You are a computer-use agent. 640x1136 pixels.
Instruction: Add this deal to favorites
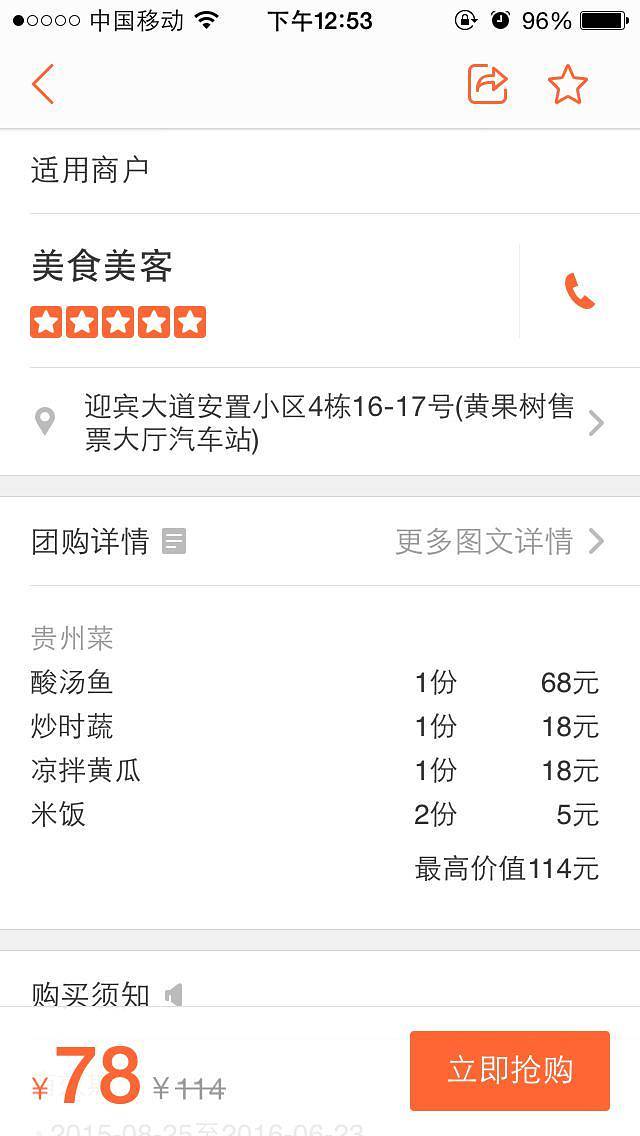[x=567, y=85]
